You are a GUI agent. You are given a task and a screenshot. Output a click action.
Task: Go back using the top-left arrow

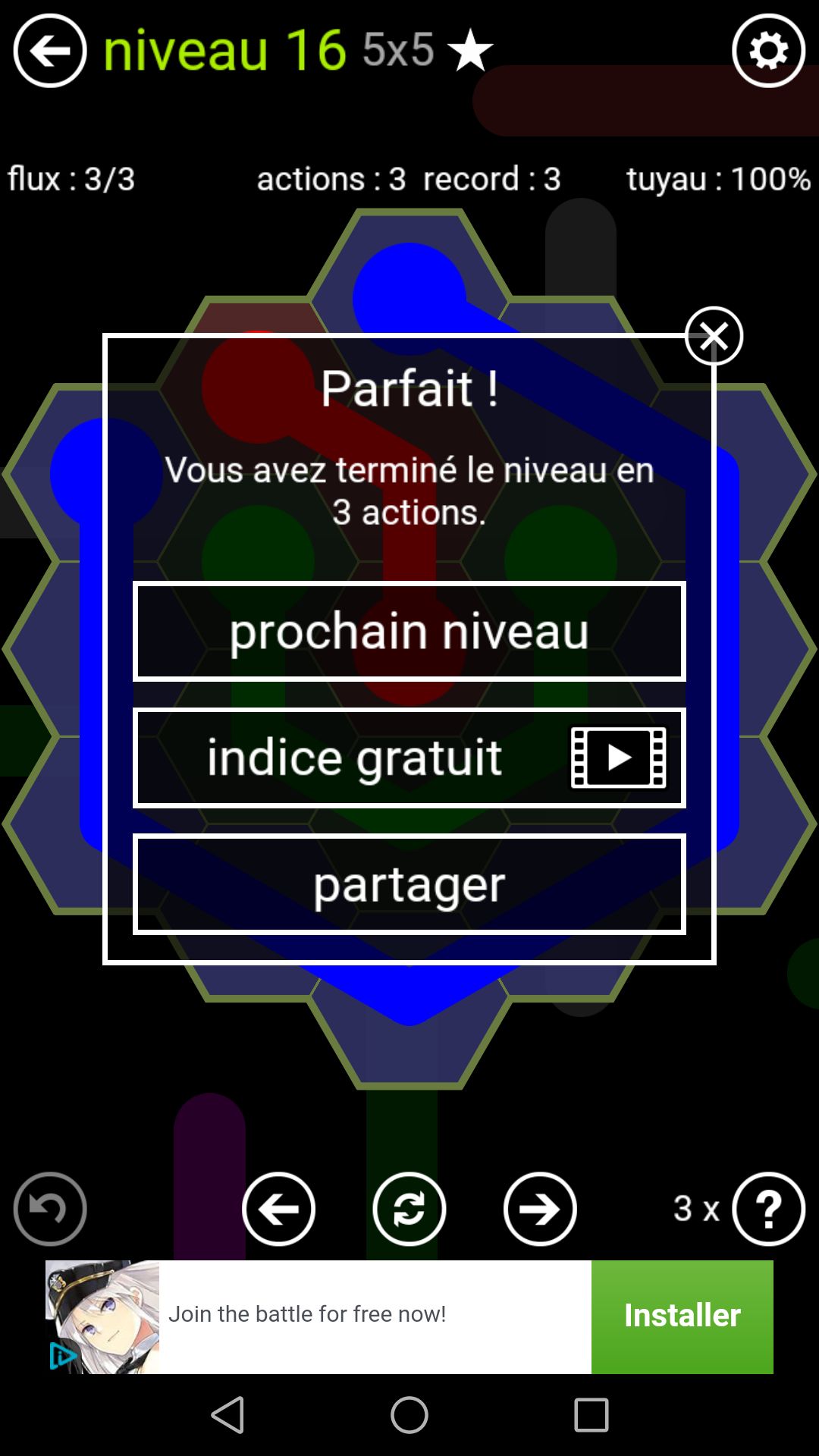click(50, 51)
